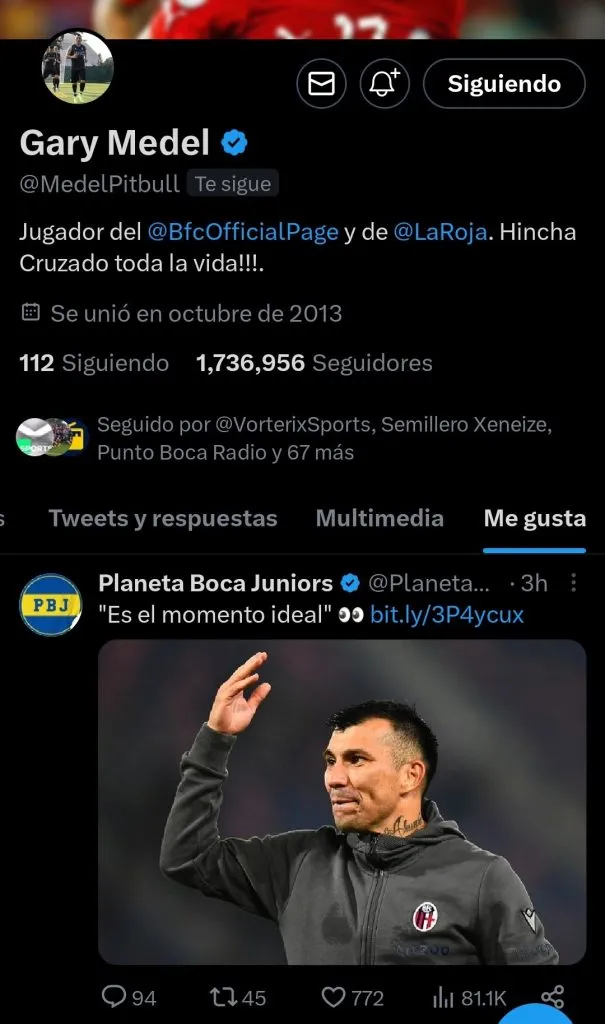Open Planeta Boca Juniors profile avatar
Image resolution: width=605 pixels, height=1024 pixels.
coord(51,604)
